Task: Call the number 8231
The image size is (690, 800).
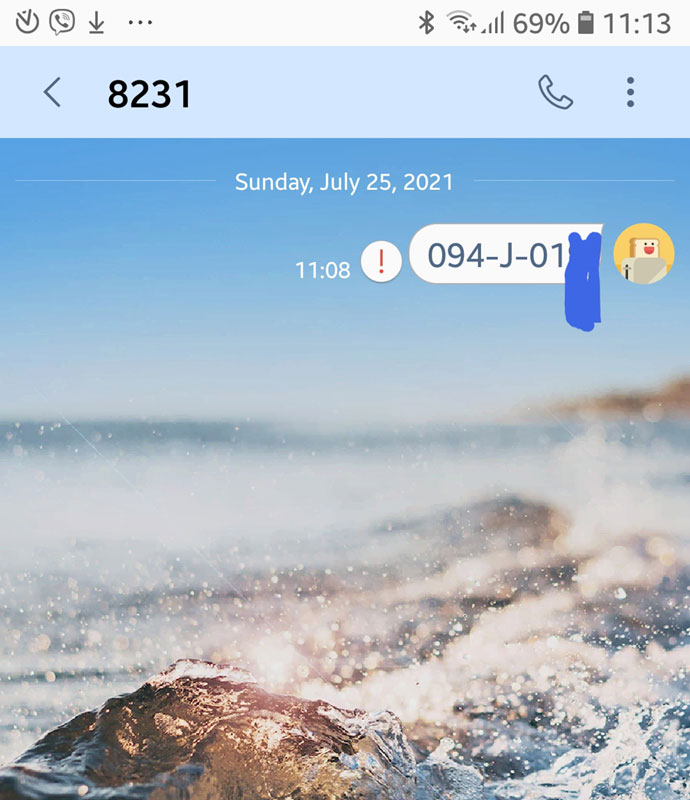Action: pyautogui.click(x=555, y=92)
